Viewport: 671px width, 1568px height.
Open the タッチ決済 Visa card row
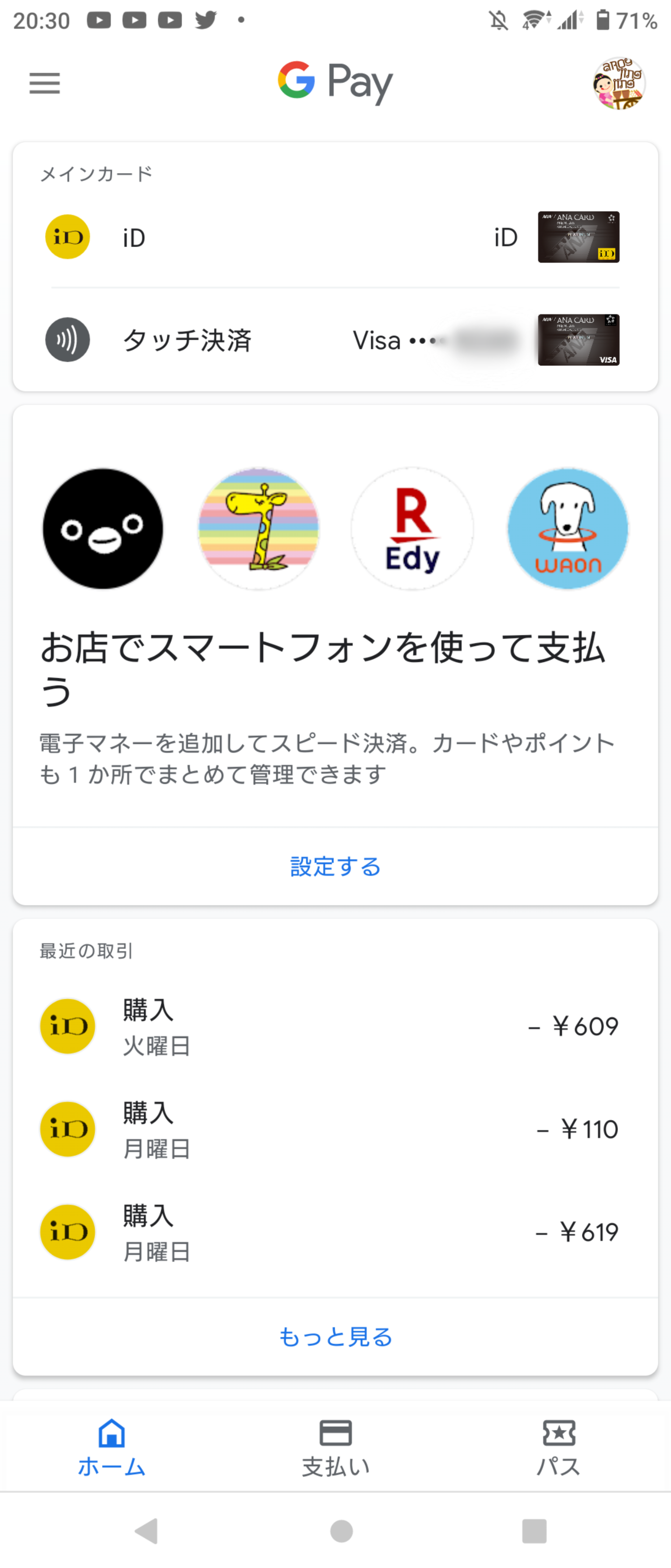335,340
